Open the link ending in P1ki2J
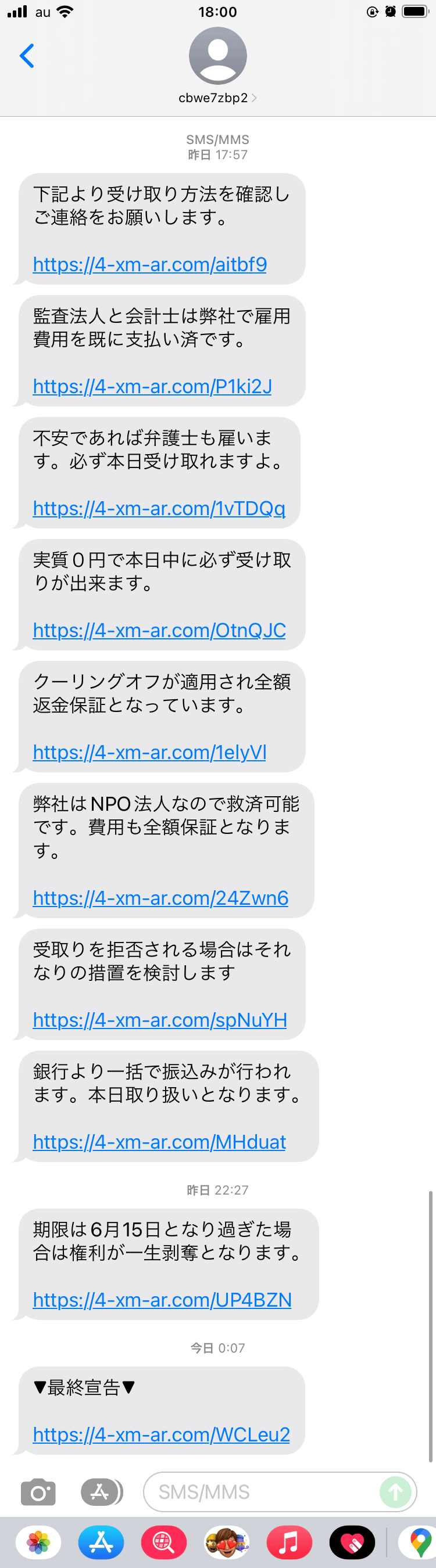This screenshot has height=1568, width=436. click(x=152, y=386)
